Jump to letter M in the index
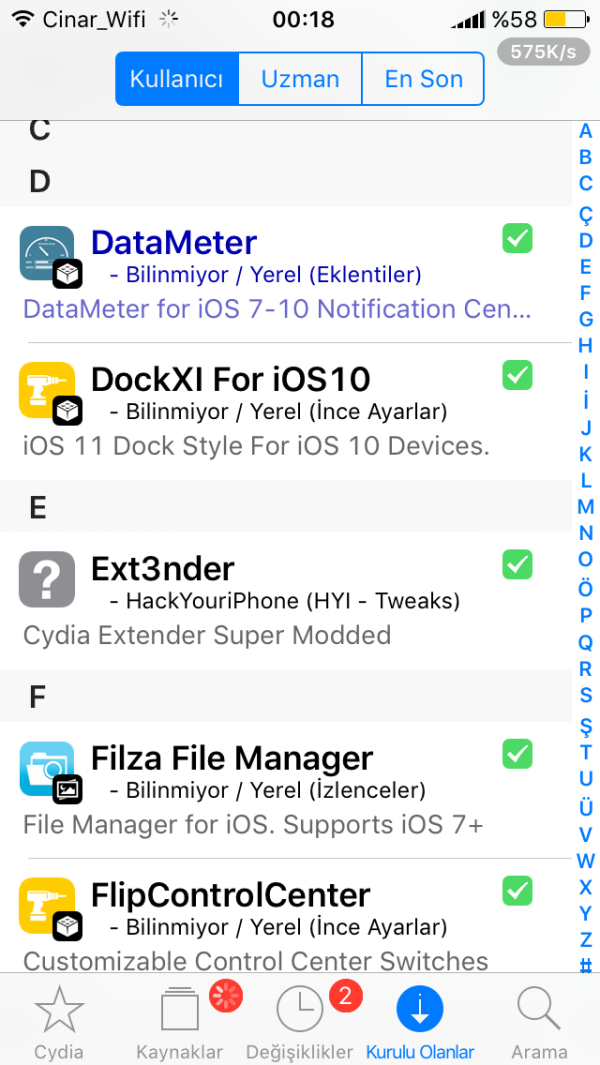Screen dimensions: 600x1065 pyautogui.click(x=586, y=506)
